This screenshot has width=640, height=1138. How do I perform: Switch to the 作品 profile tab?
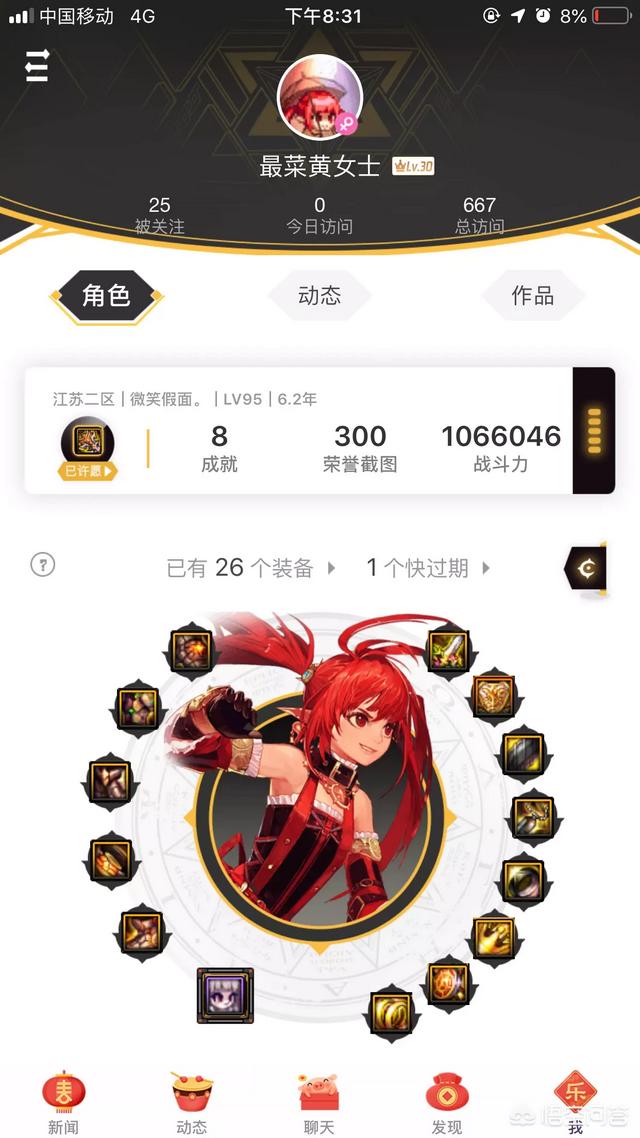pos(533,295)
